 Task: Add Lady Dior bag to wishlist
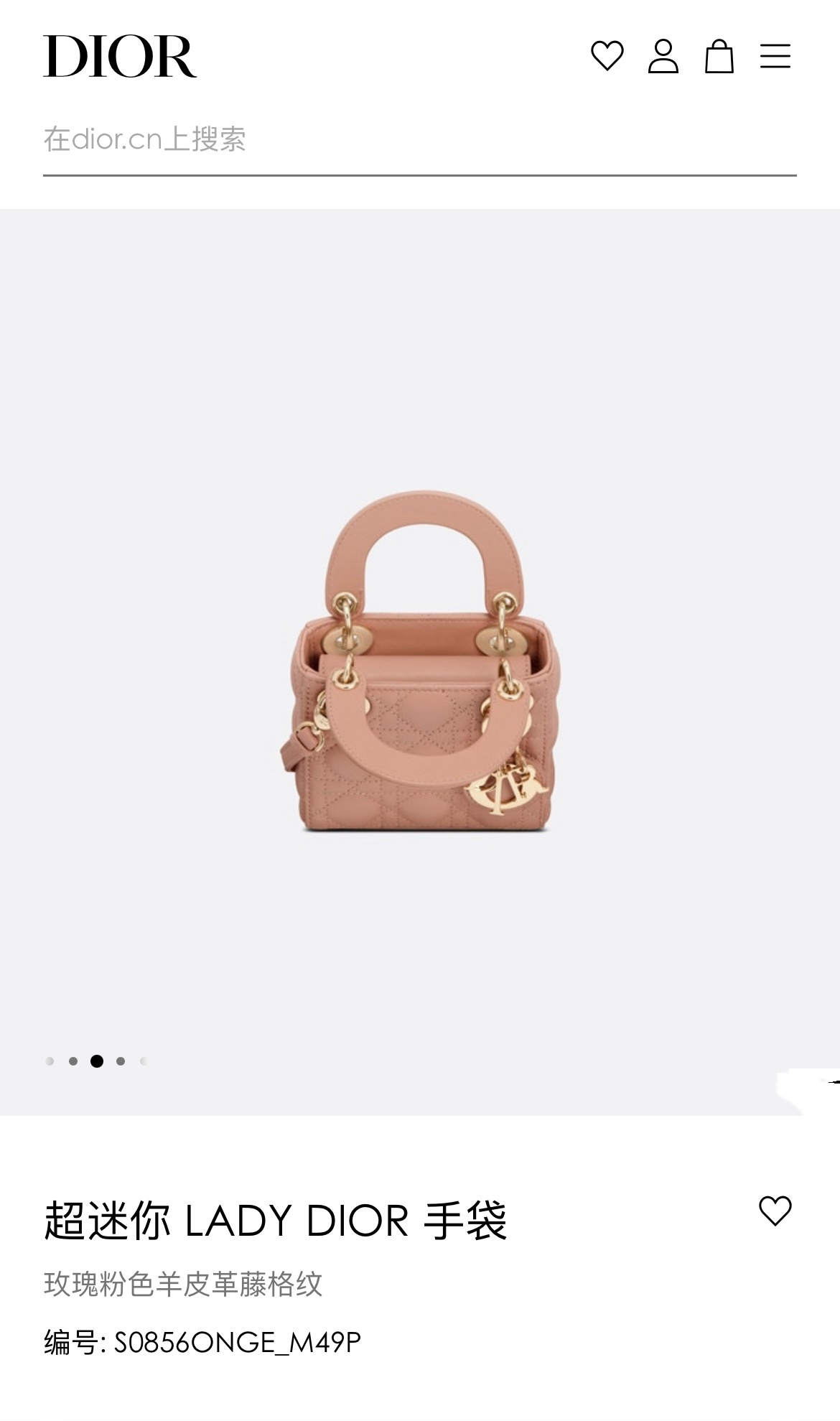(775, 1211)
